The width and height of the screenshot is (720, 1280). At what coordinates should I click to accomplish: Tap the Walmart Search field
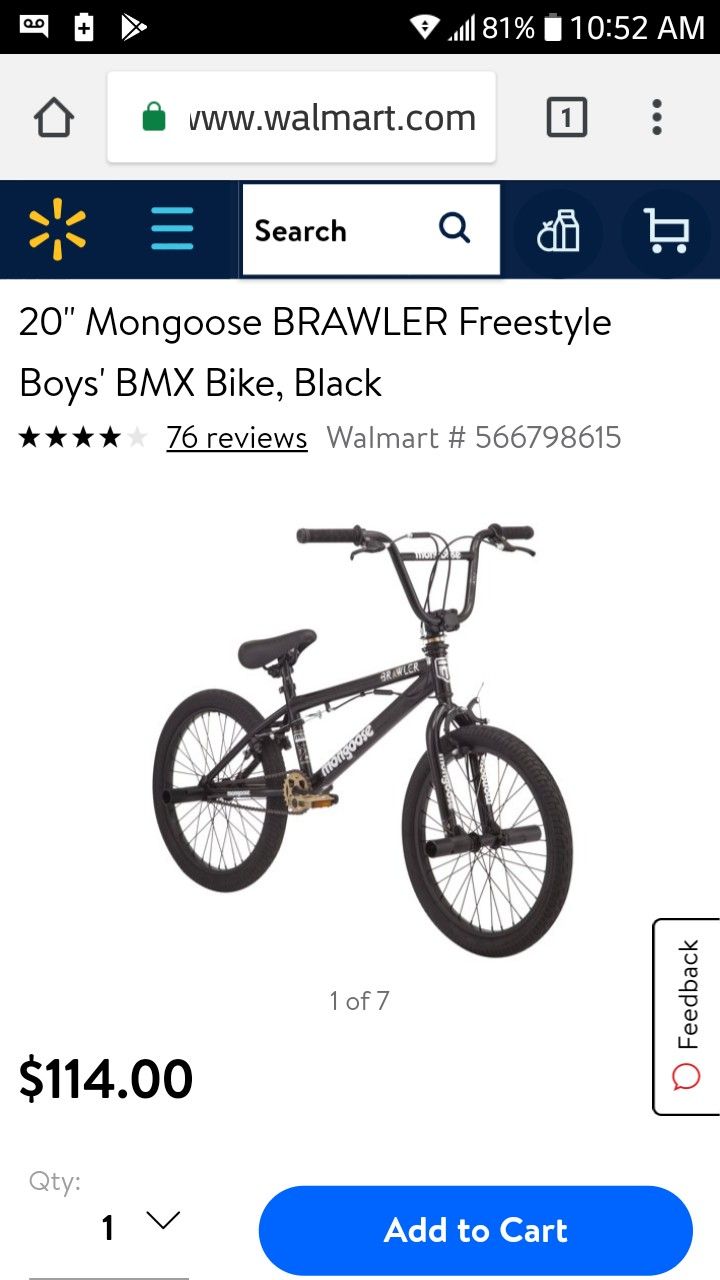click(371, 230)
